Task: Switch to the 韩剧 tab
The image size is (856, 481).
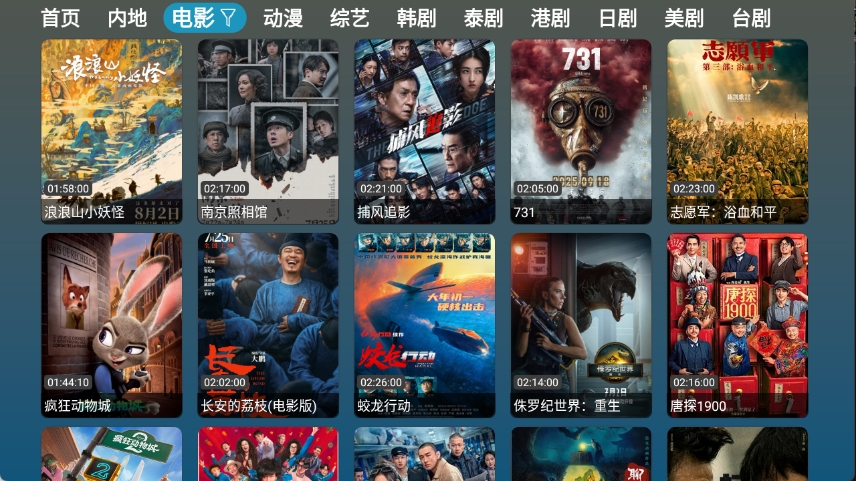Action: tap(416, 18)
